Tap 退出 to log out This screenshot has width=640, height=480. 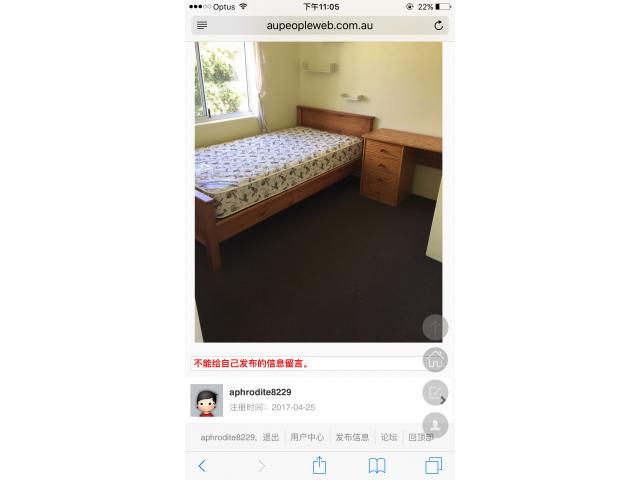(x=271, y=437)
